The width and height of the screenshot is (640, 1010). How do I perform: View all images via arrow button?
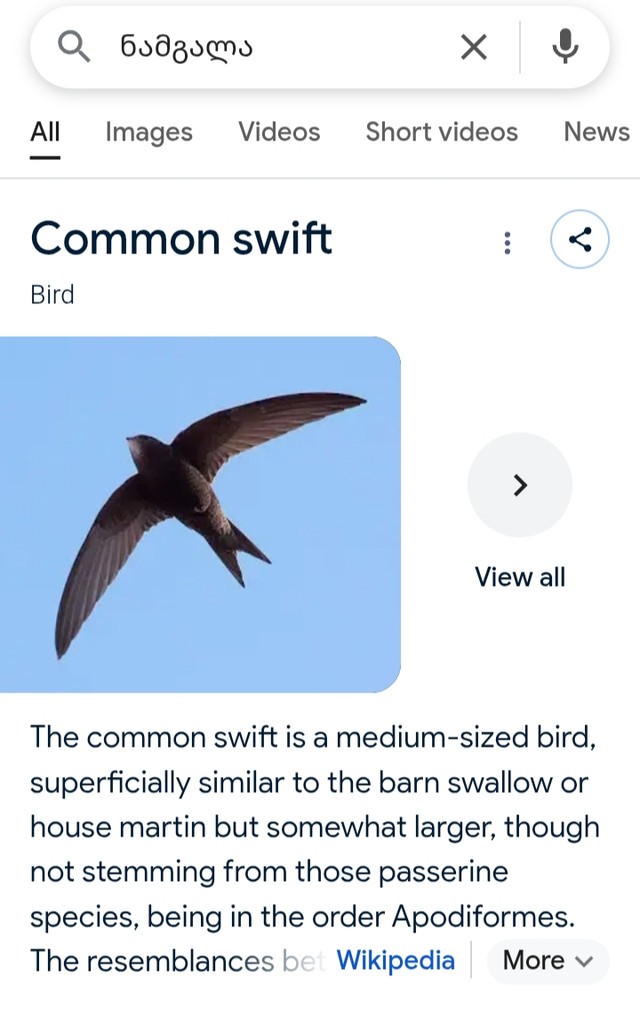[x=519, y=485]
